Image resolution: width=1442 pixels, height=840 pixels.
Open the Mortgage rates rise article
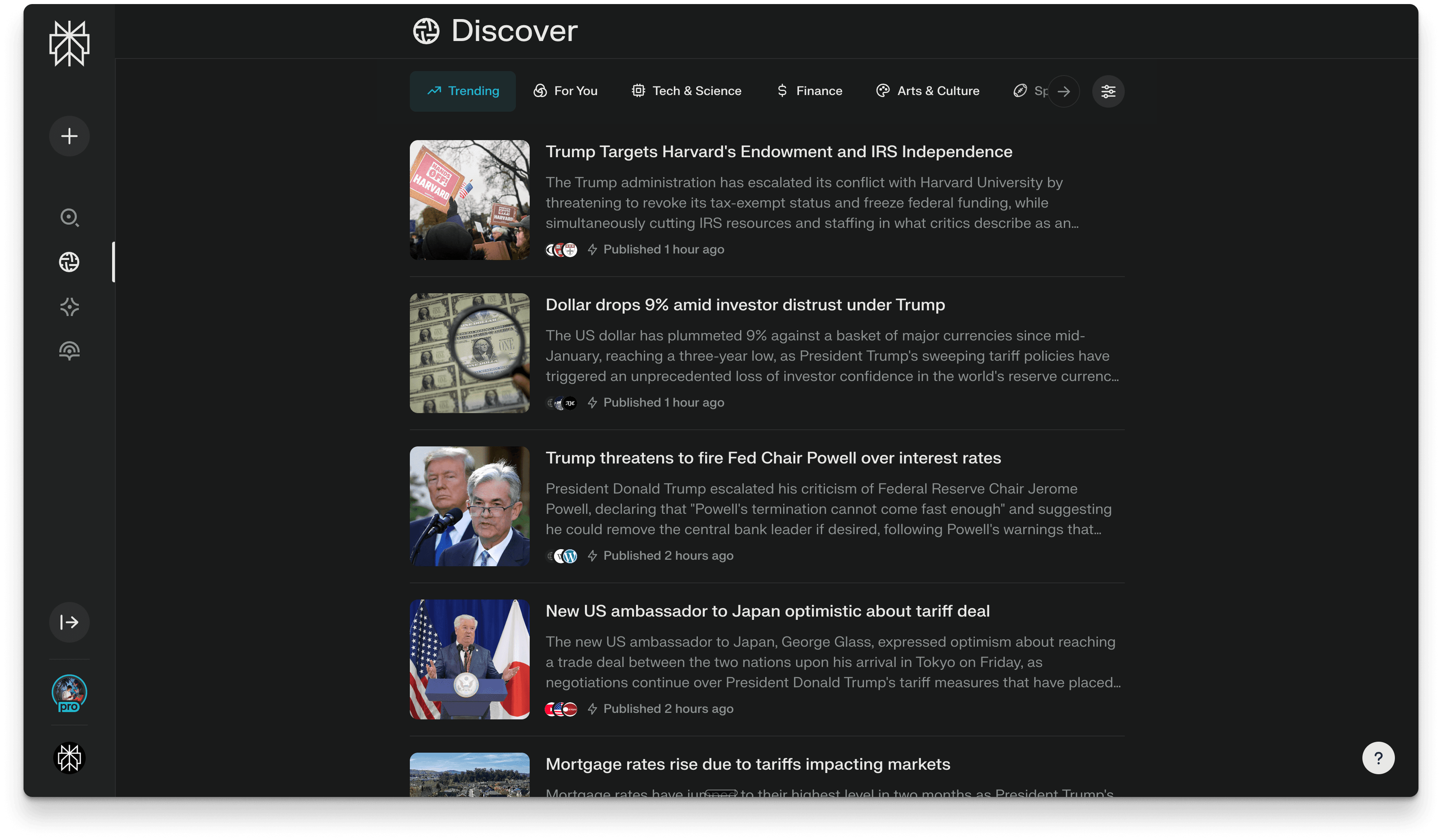coord(748,764)
